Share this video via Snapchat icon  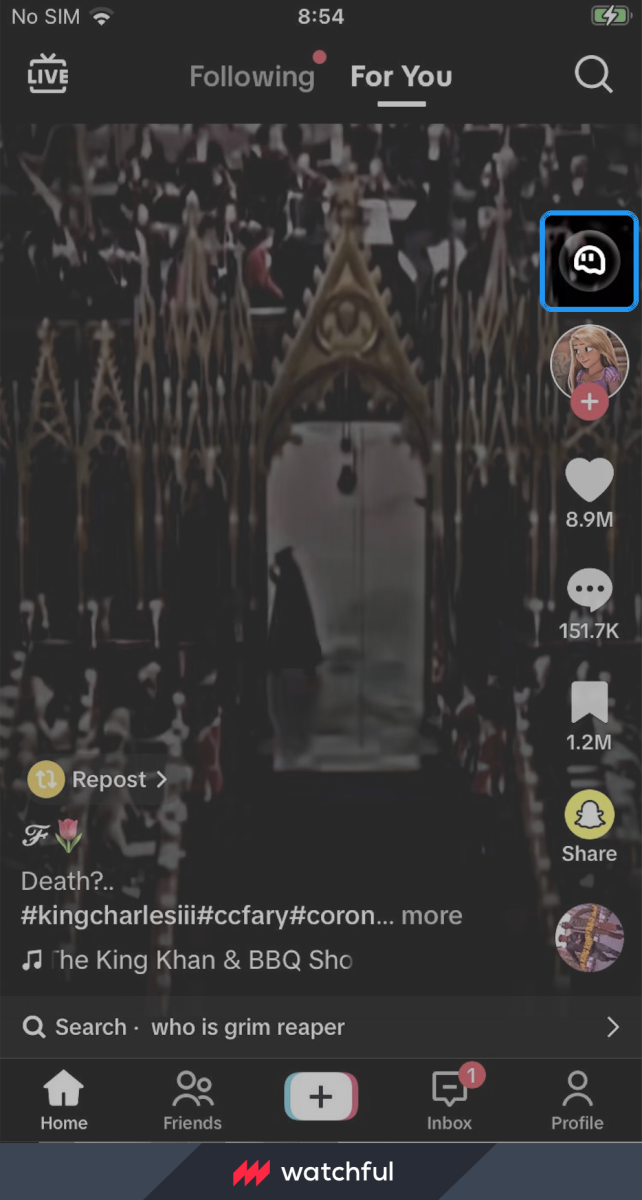(589, 814)
